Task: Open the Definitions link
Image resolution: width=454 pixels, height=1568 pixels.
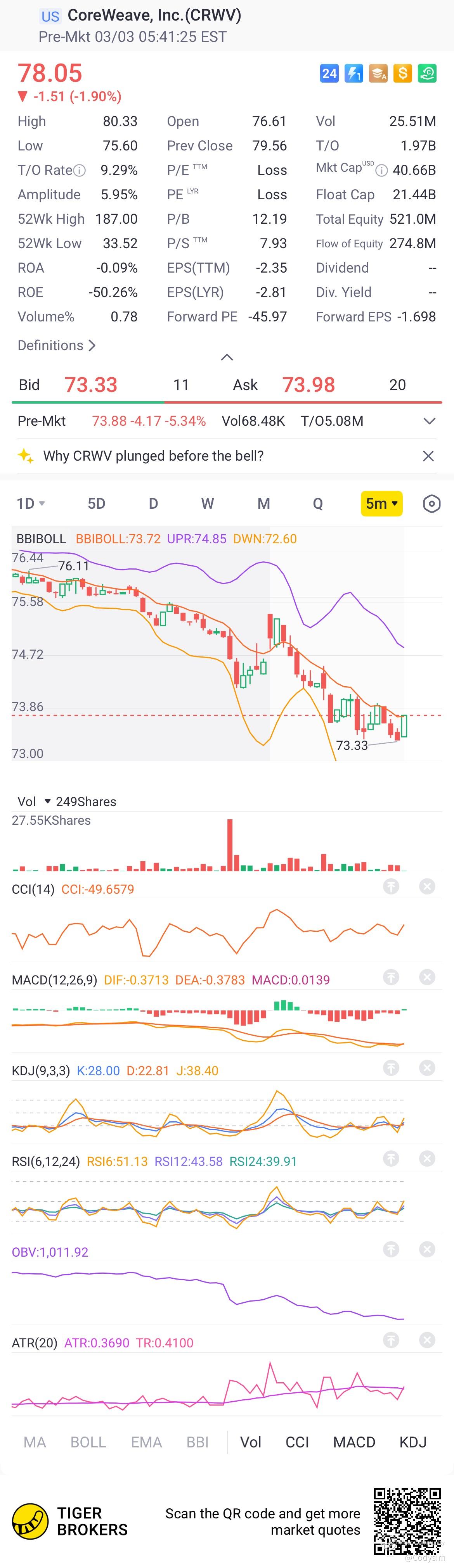Action: (x=56, y=345)
